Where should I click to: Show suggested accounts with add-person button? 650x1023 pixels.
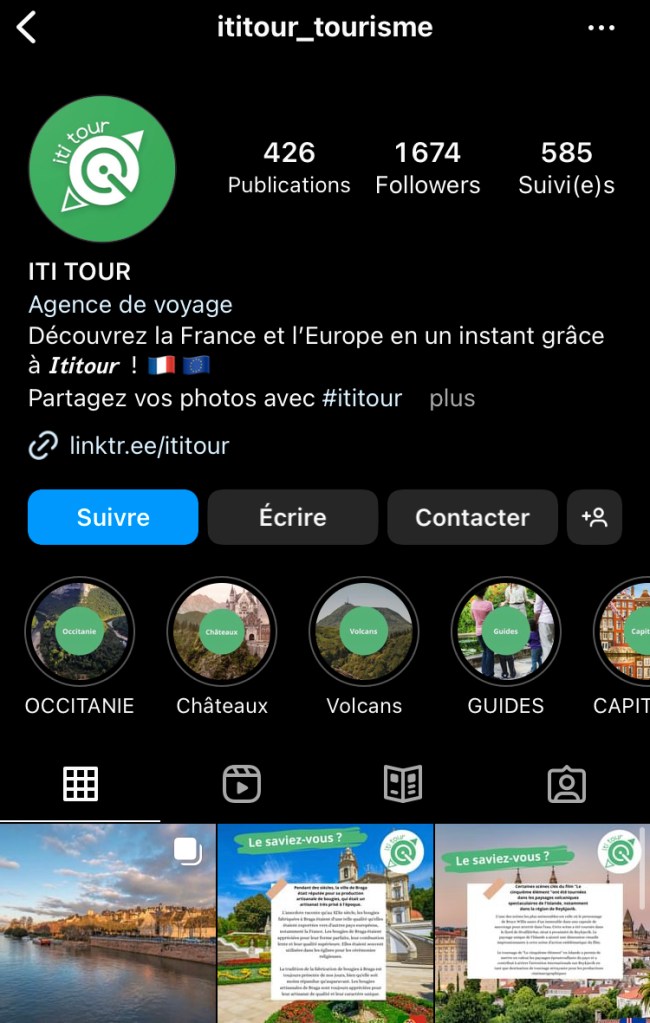[594, 517]
